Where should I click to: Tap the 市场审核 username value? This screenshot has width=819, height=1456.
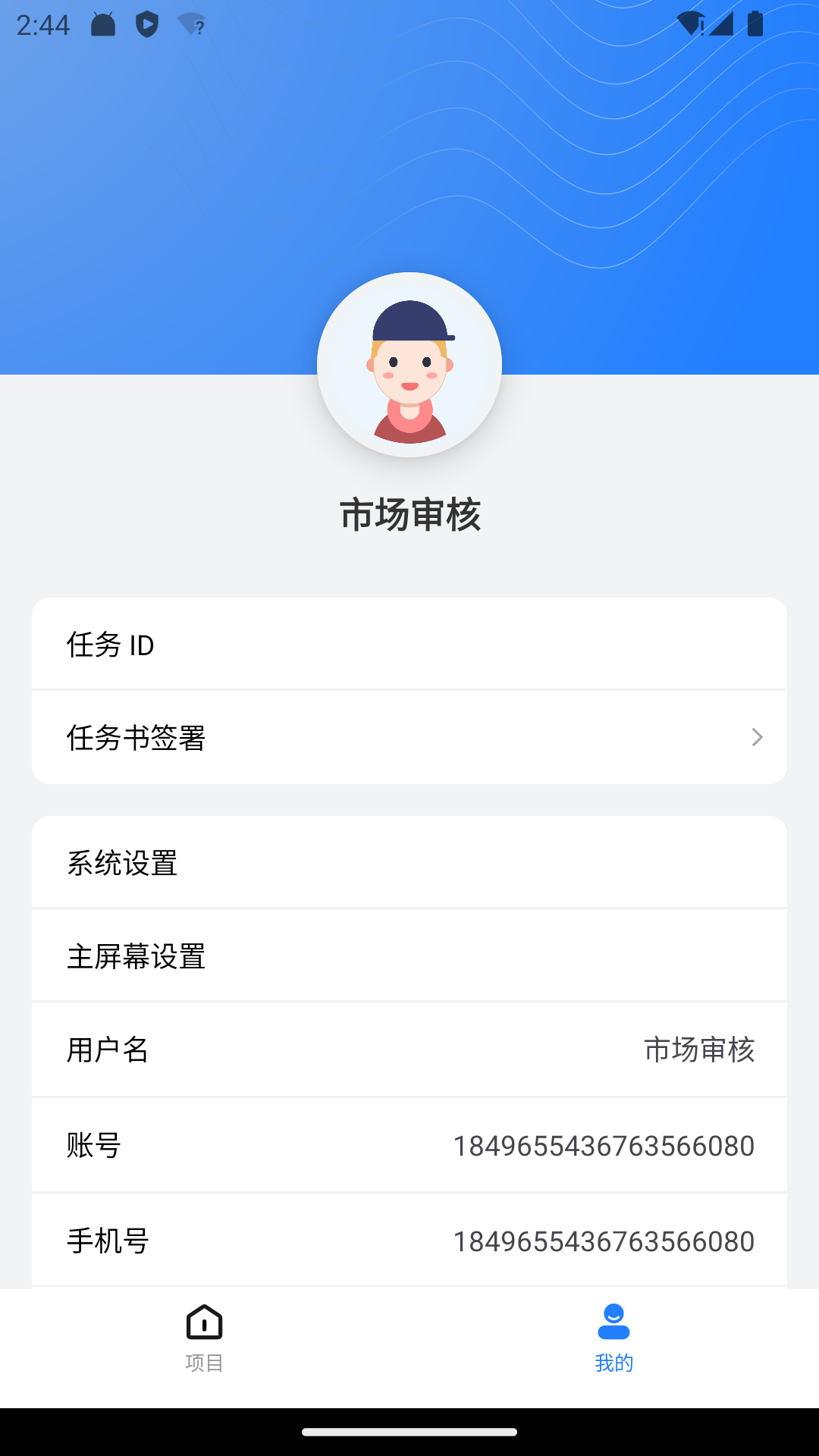[698, 1051]
